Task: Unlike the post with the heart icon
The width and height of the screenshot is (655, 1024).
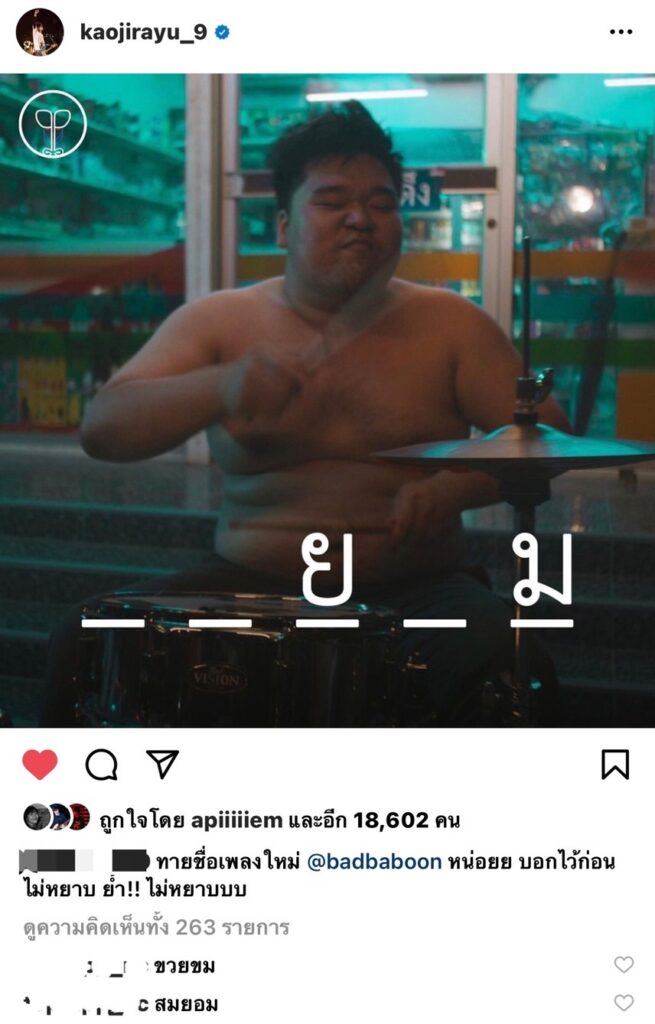Action: tap(40, 765)
